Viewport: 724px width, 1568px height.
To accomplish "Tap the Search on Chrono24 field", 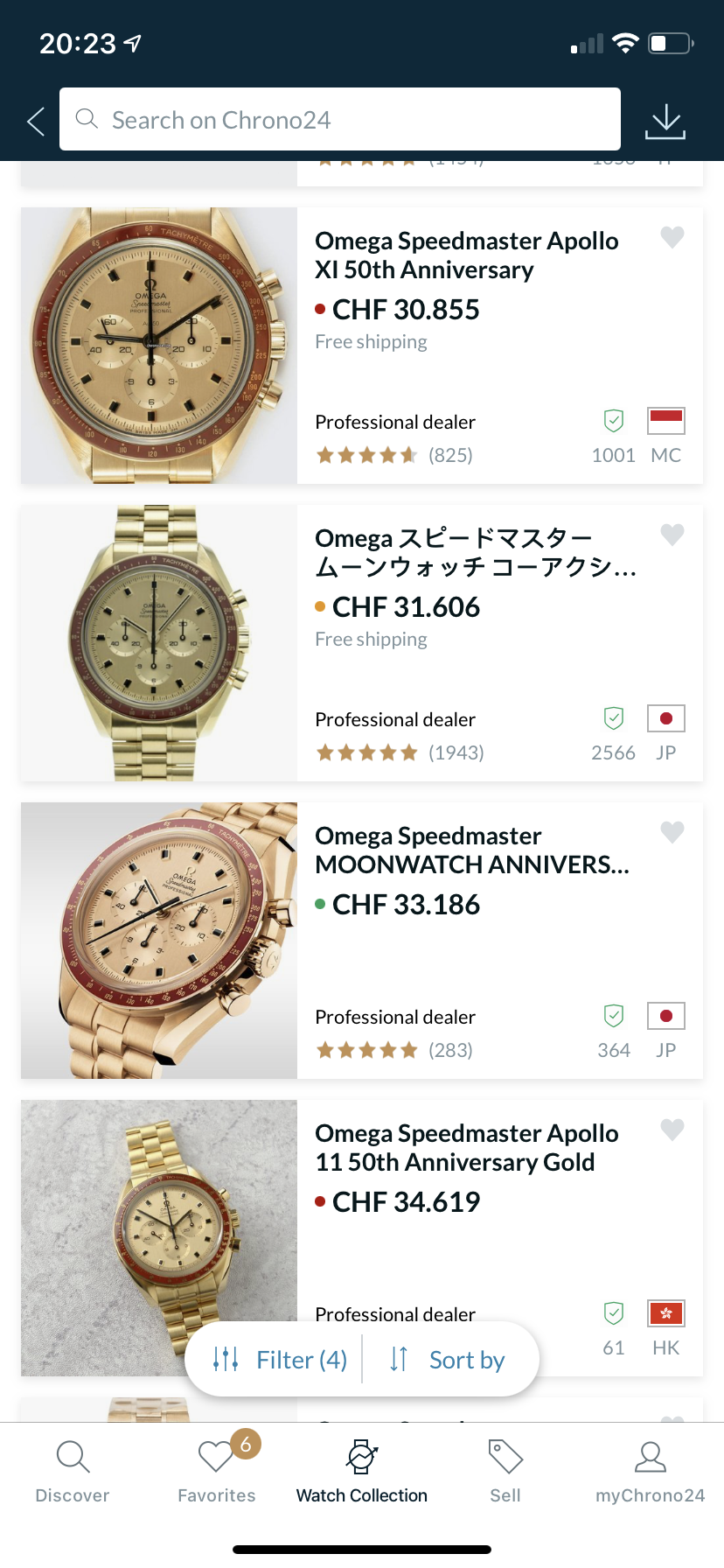I will point(339,119).
